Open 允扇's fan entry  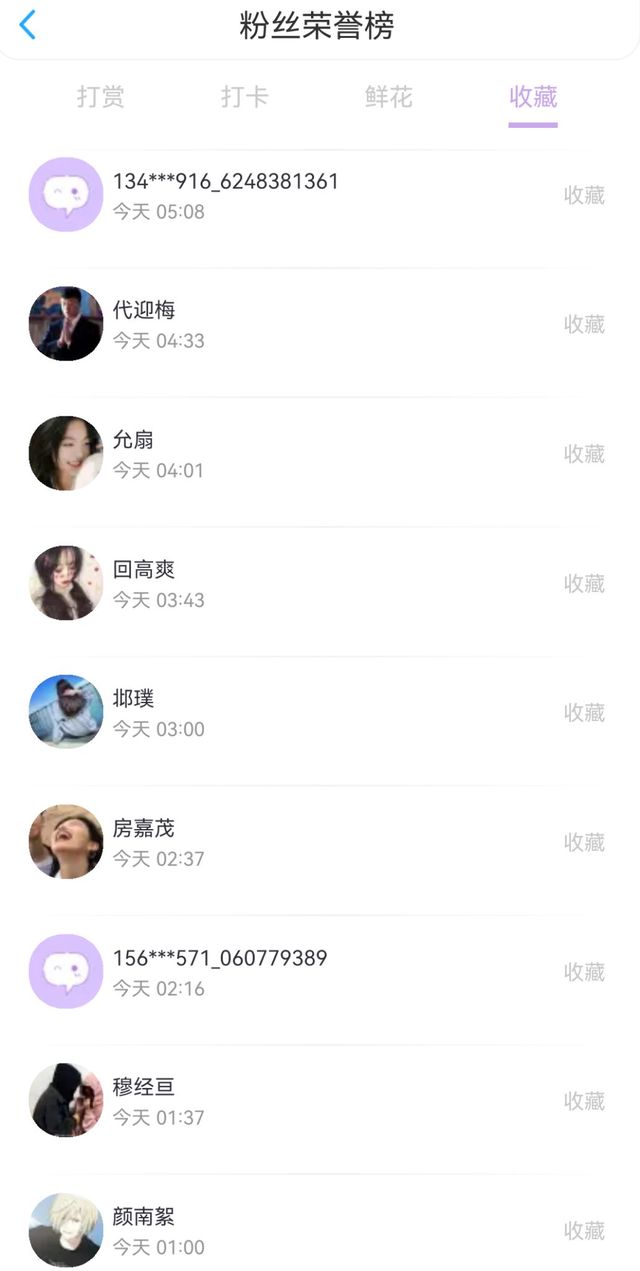tap(320, 454)
